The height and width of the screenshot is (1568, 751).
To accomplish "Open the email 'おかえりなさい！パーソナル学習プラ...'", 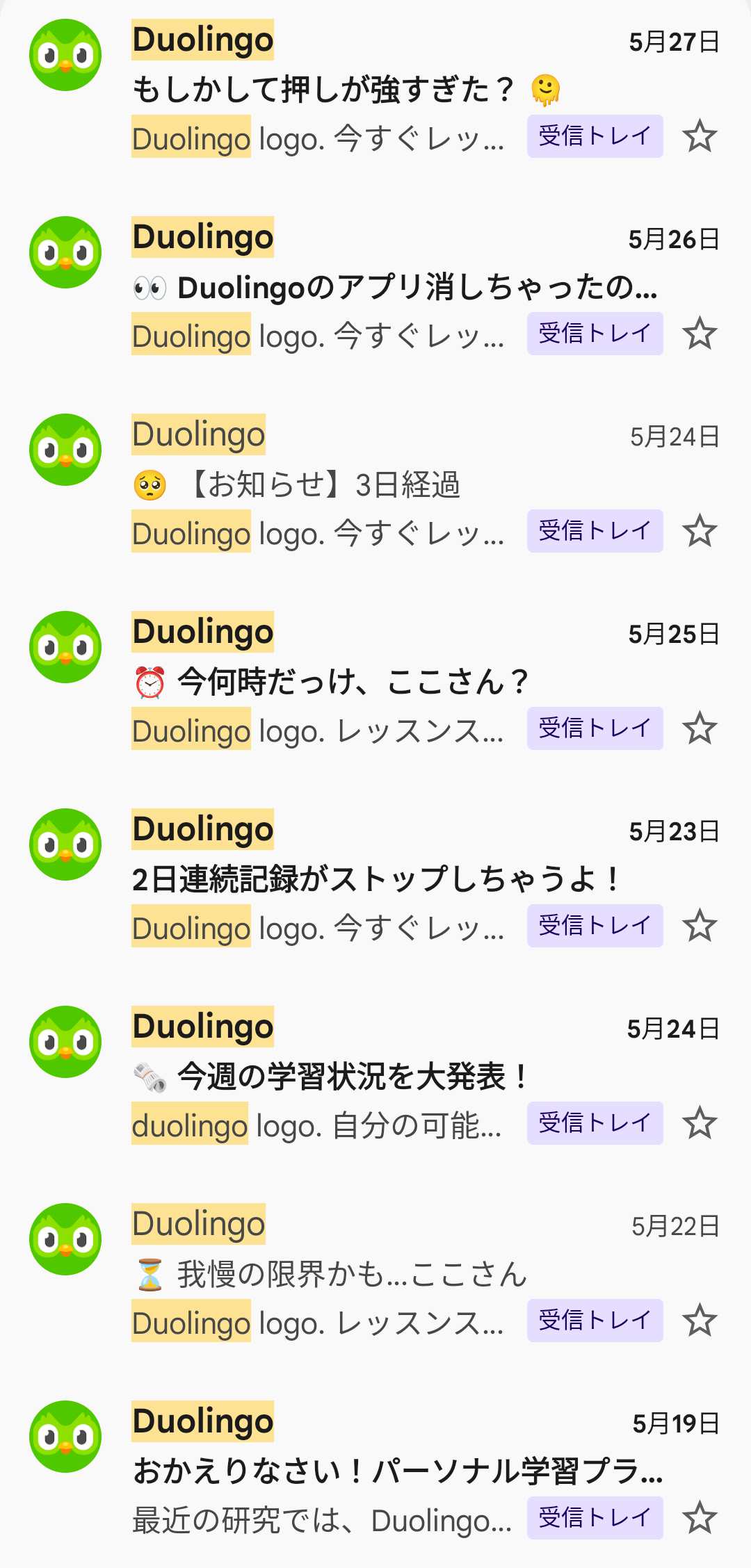I will point(375,1470).
